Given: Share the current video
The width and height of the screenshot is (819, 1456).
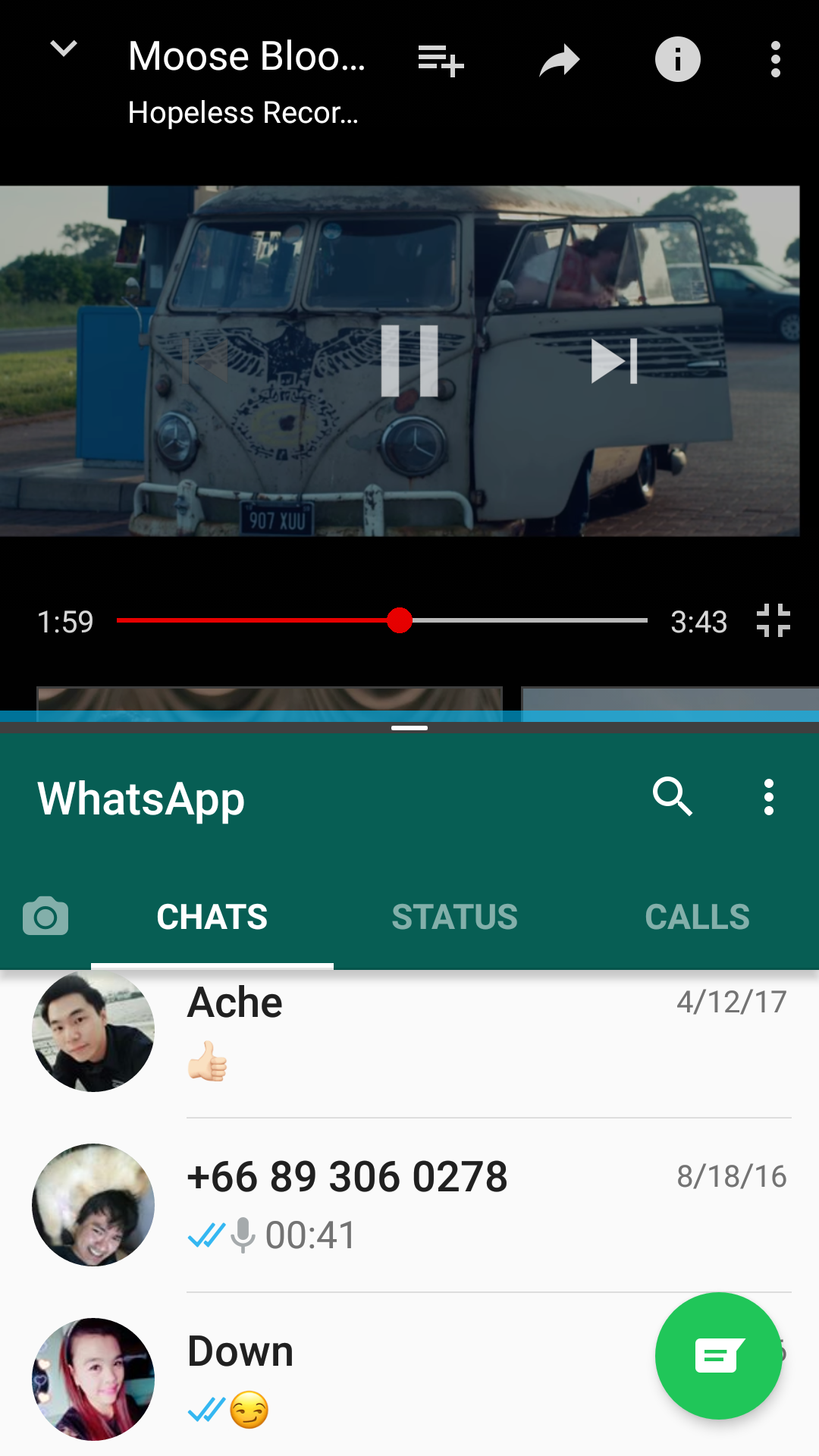Looking at the screenshot, I should click(x=559, y=59).
